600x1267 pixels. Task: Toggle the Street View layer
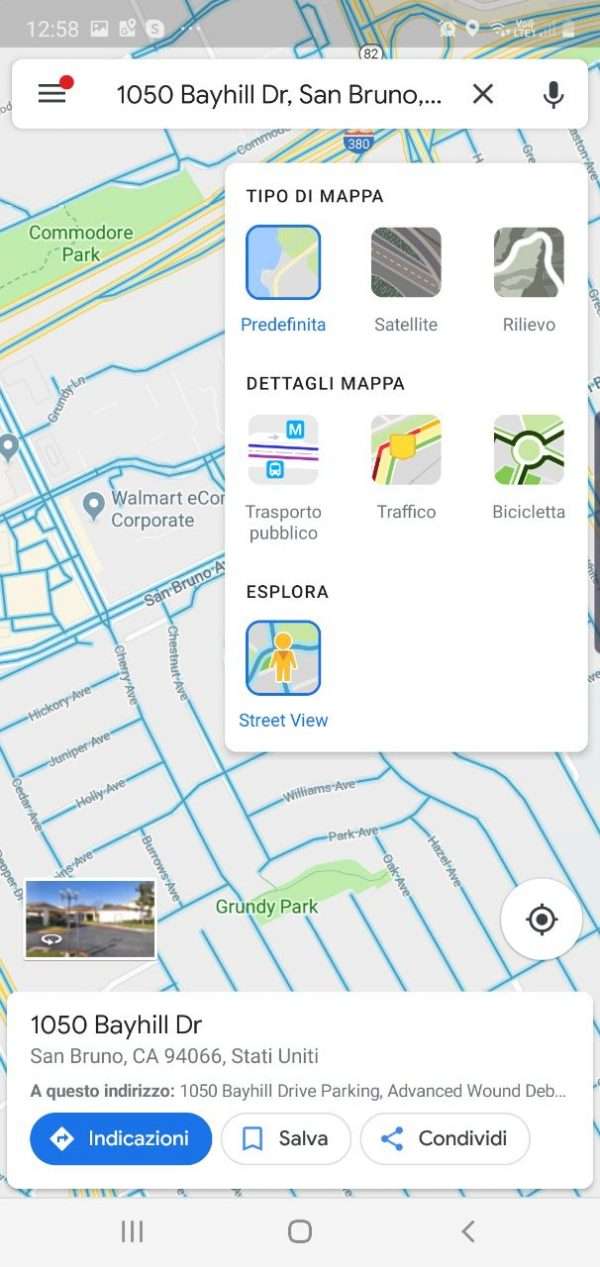[283, 658]
